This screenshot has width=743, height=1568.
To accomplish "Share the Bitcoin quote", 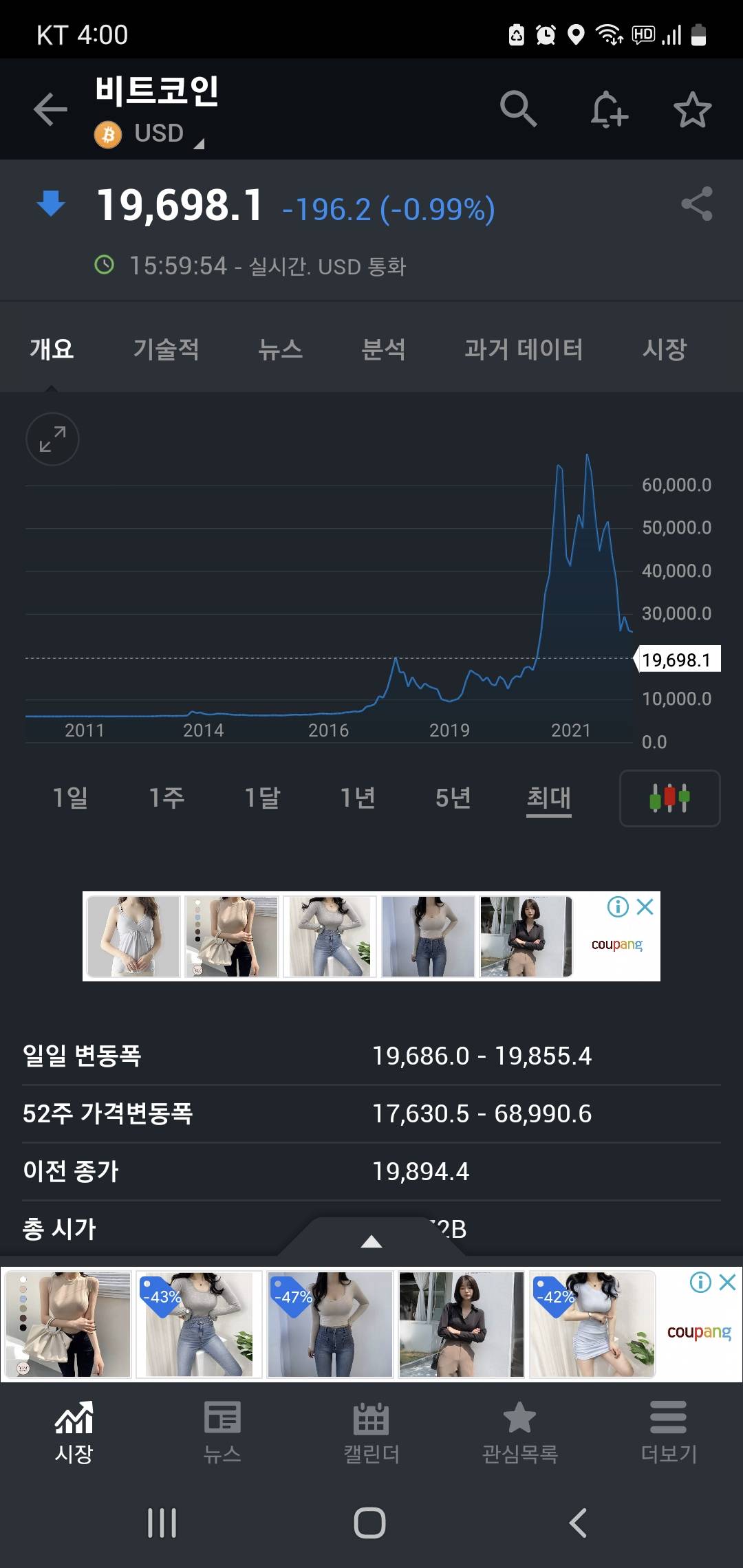I will click(x=696, y=204).
